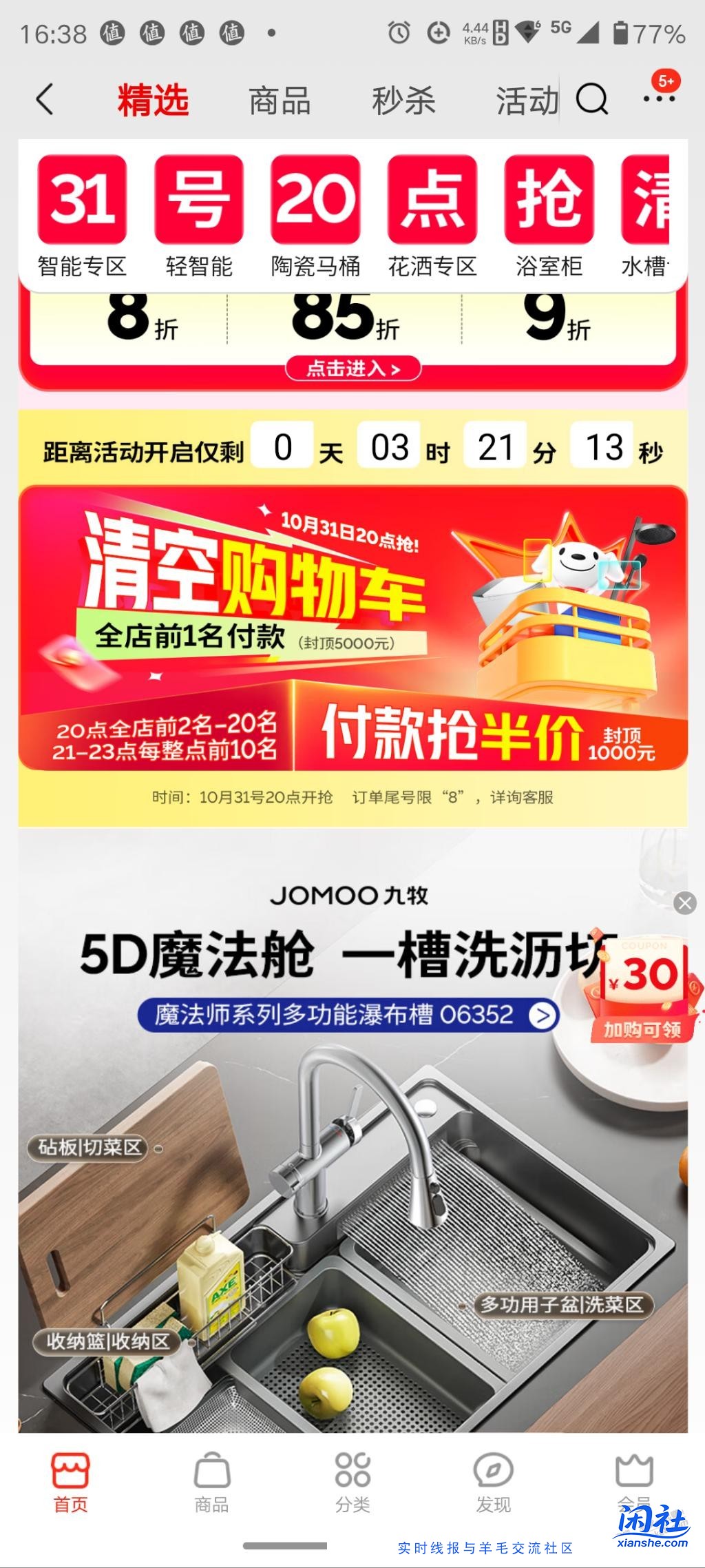Tap the search magnifier icon
The height and width of the screenshot is (1568, 705).
592,100
